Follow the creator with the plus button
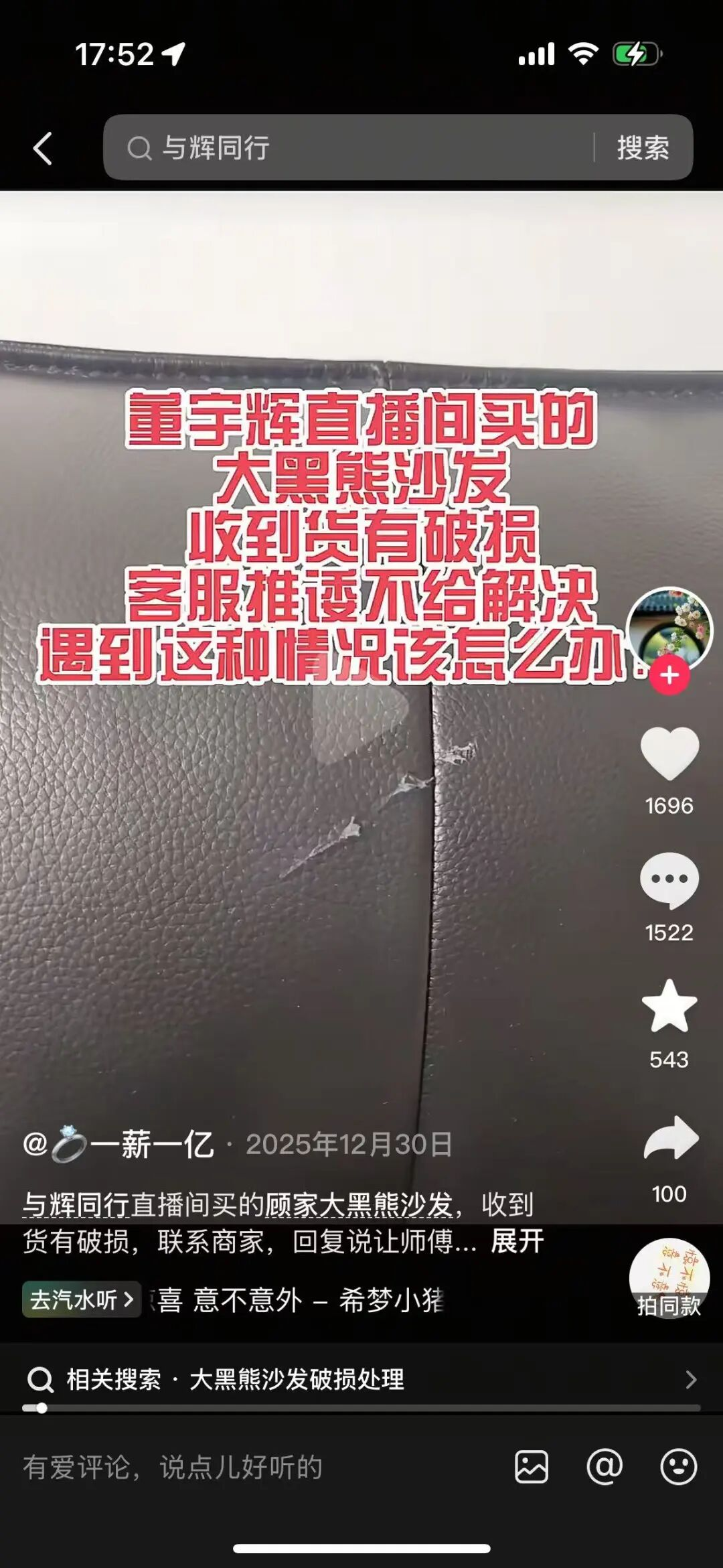Viewport: 723px width, 1568px height. point(669,675)
